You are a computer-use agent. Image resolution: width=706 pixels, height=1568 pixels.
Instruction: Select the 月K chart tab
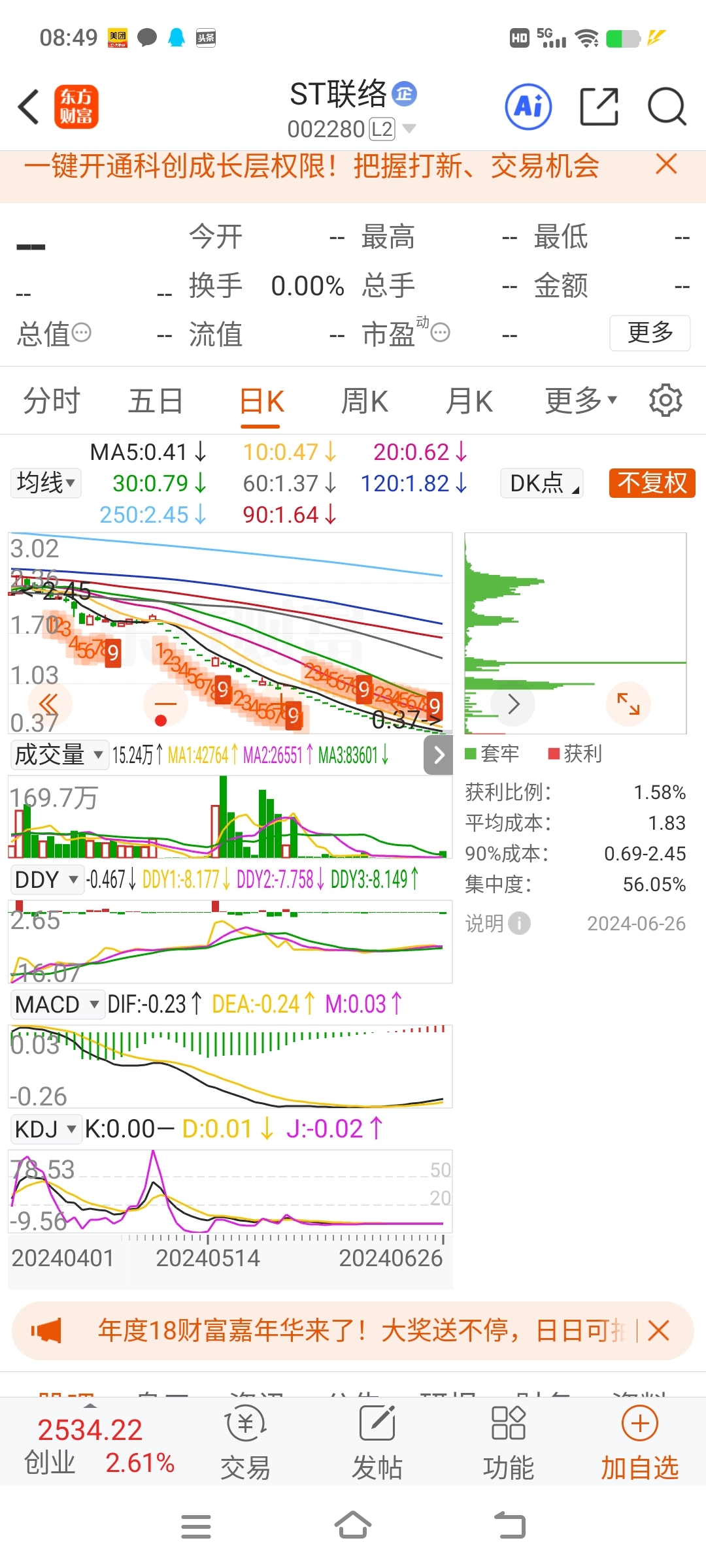(469, 401)
